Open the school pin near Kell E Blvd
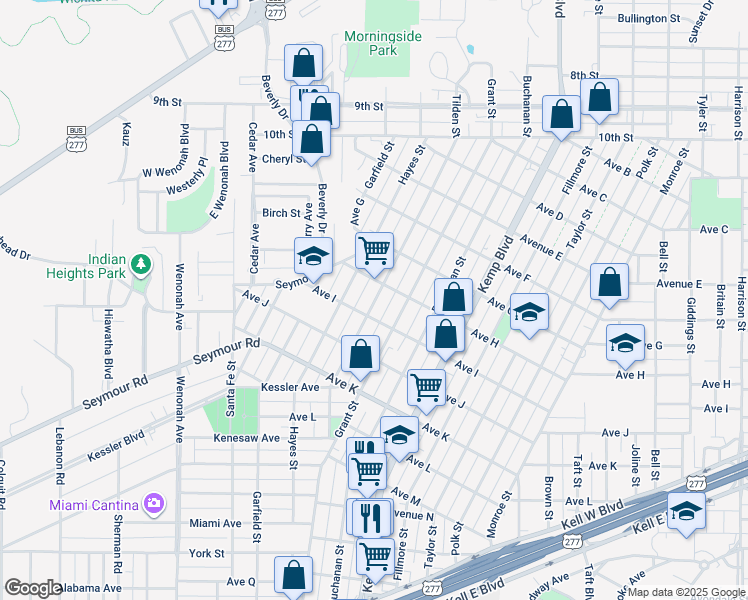748x600 pixels. pos(687,511)
